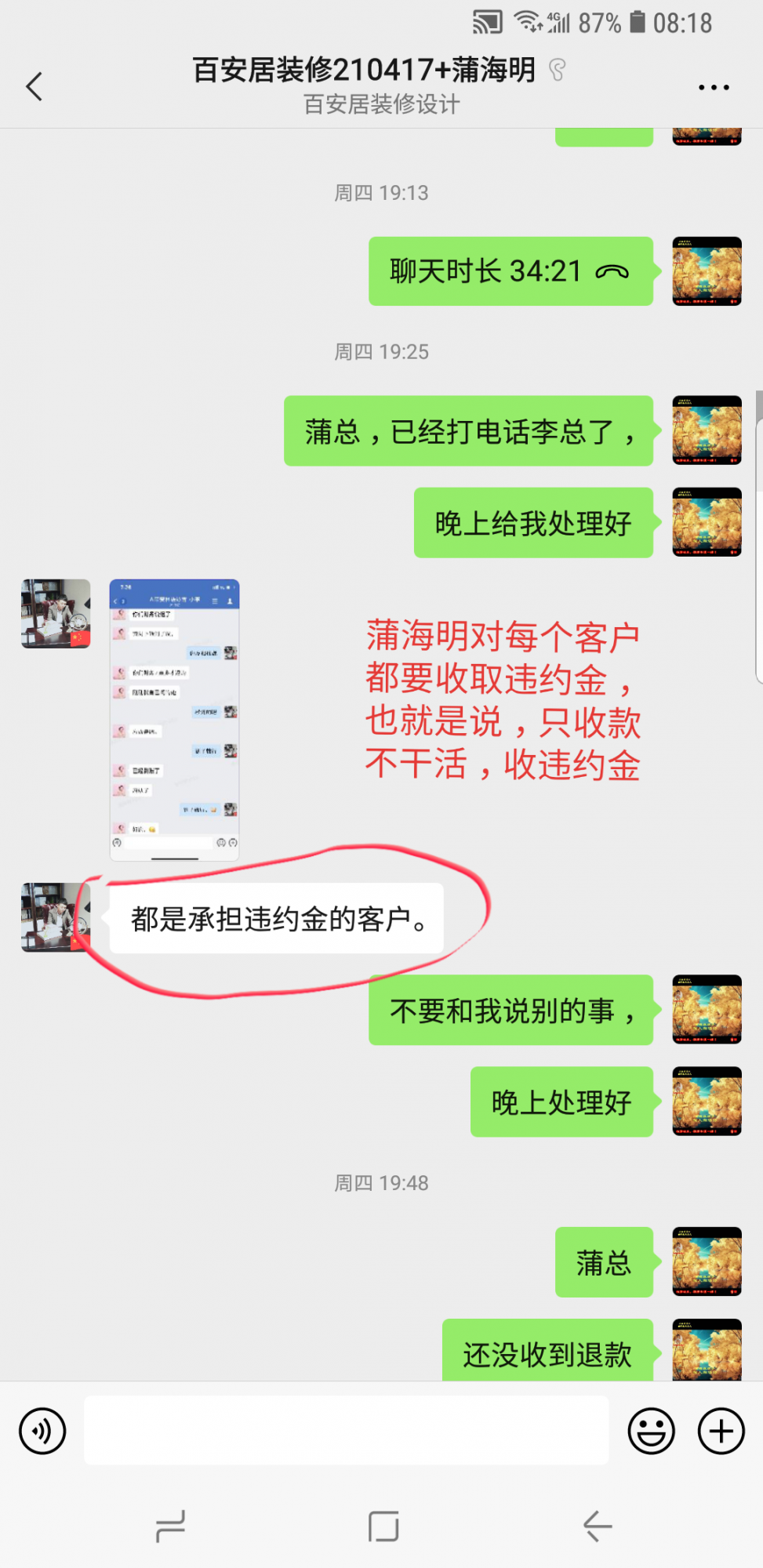
Task: Go back to the chat list
Action: click(35, 86)
